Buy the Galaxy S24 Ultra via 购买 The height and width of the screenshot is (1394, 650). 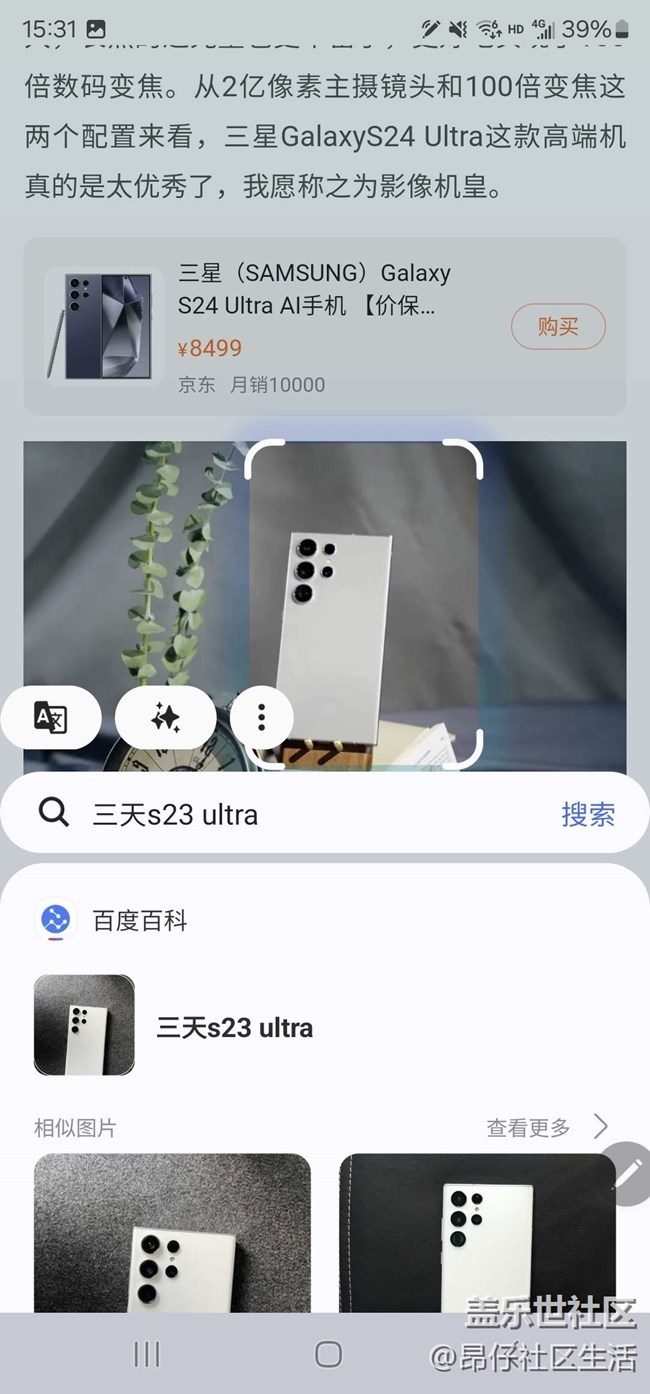pyautogui.click(x=558, y=326)
